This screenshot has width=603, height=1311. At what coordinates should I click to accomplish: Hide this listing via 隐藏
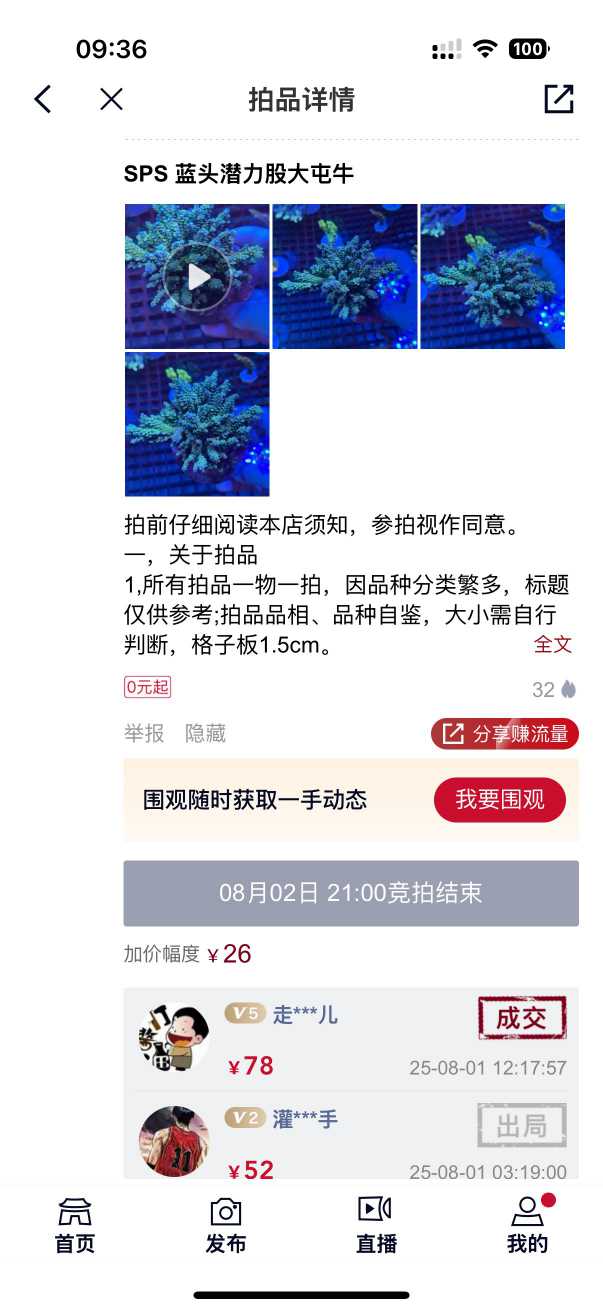click(x=205, y=734)
